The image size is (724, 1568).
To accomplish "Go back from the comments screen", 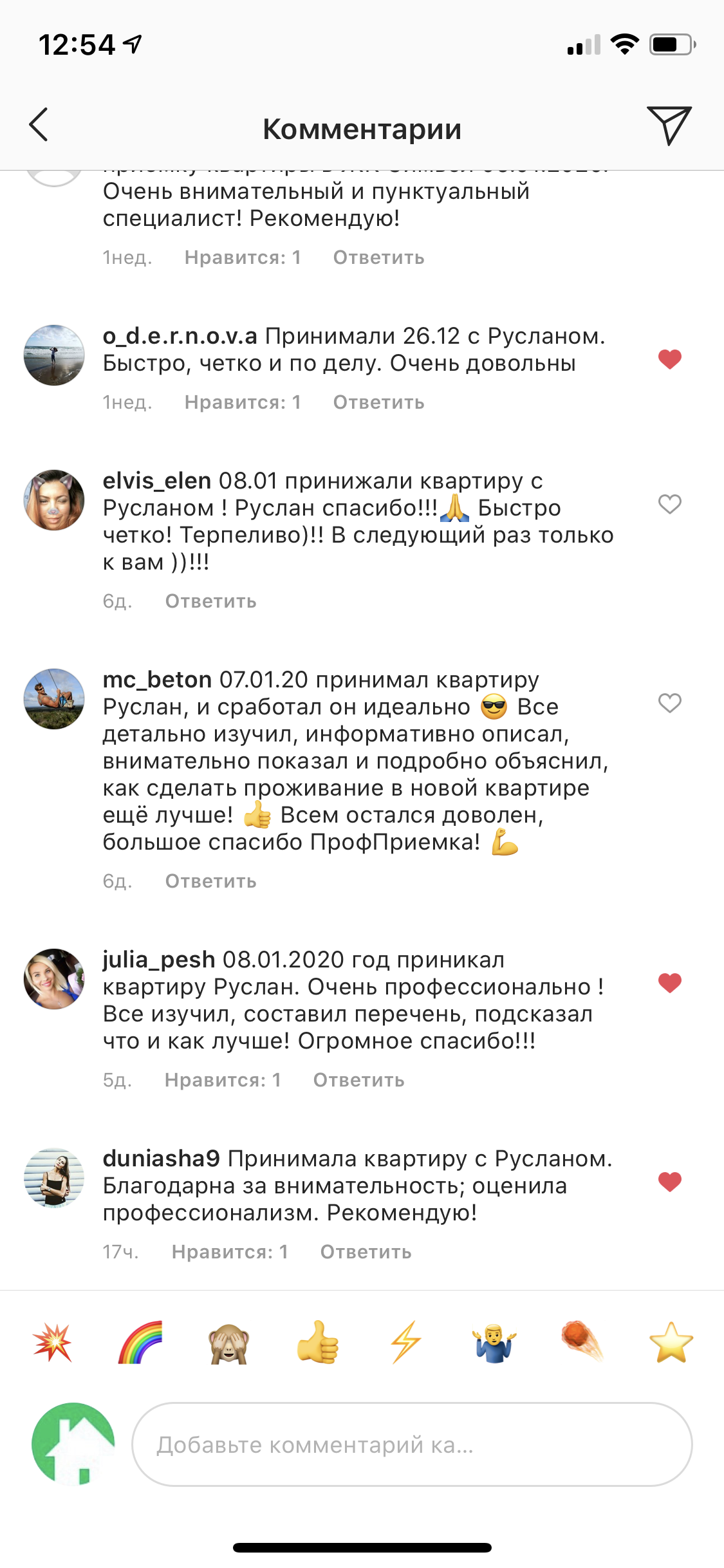I will [39, 125].
